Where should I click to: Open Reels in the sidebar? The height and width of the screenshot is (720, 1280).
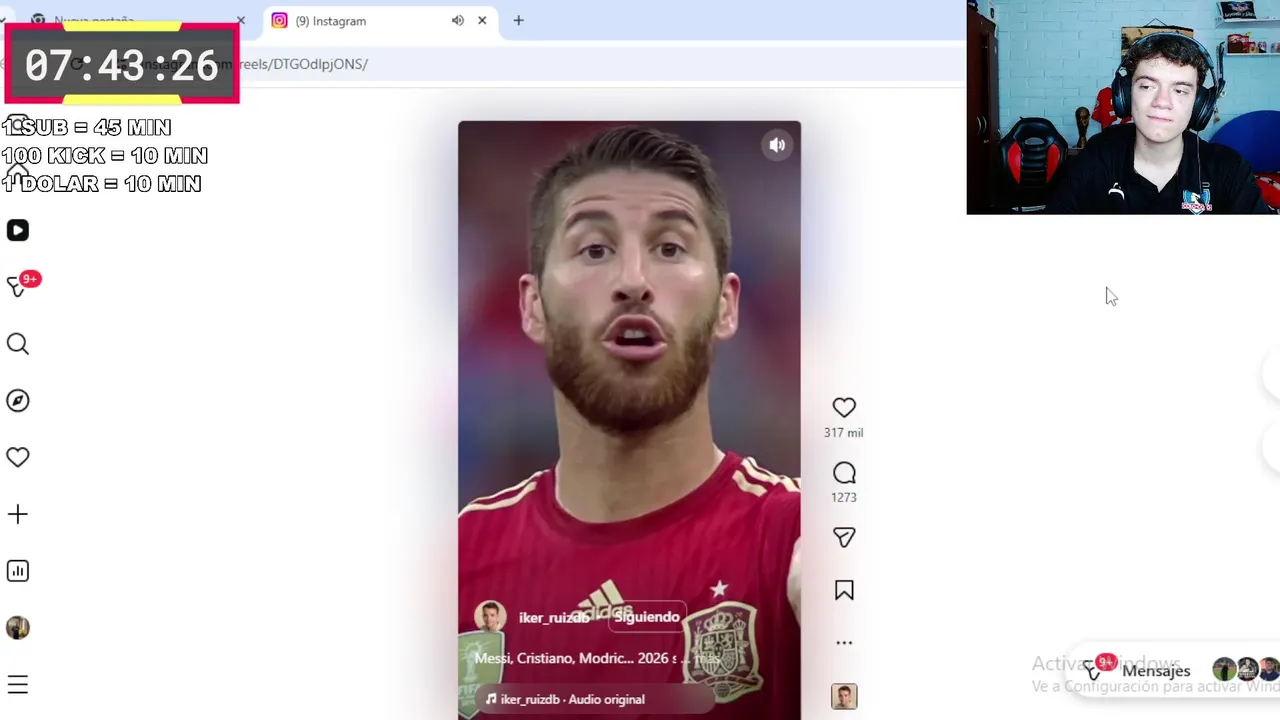tap(18, 231)
